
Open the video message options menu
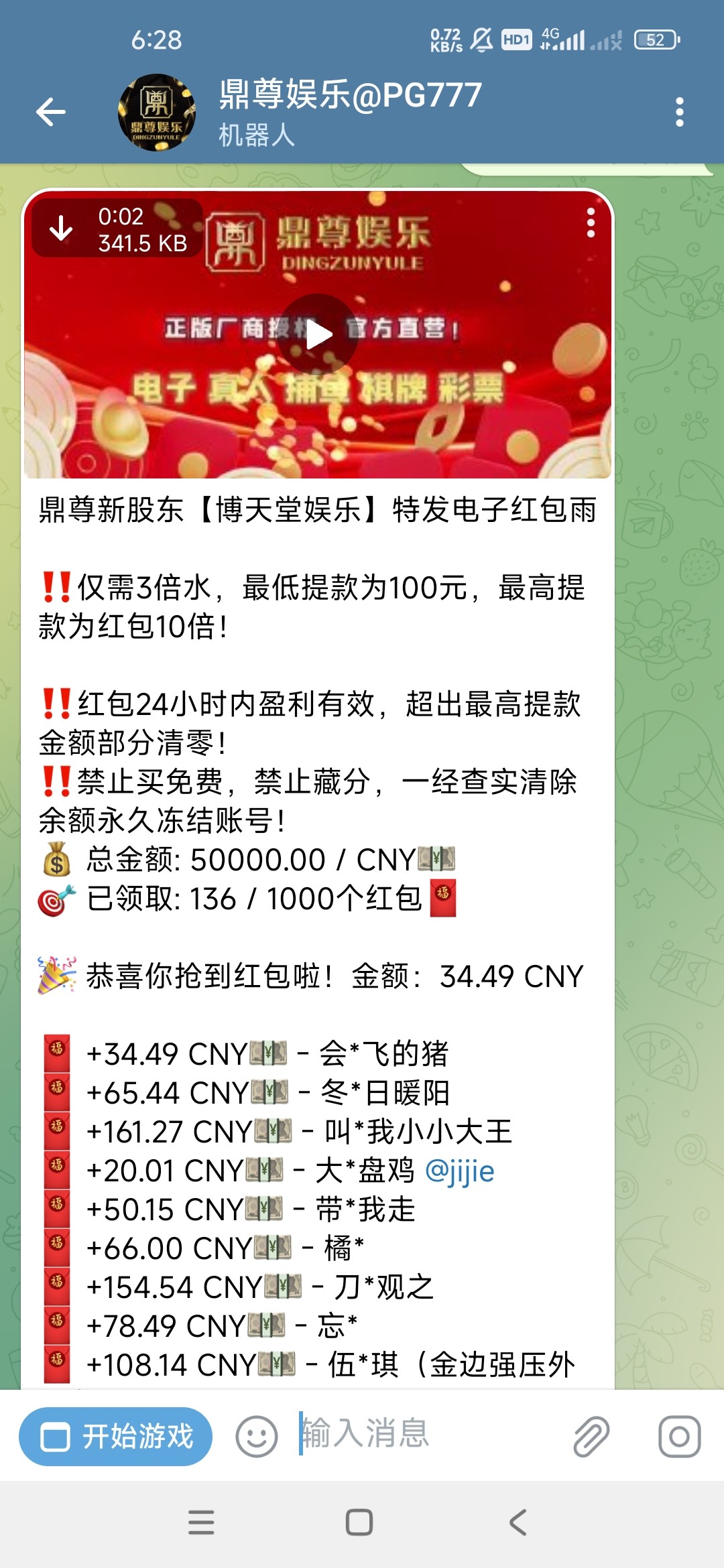click(x=590, y=222)
